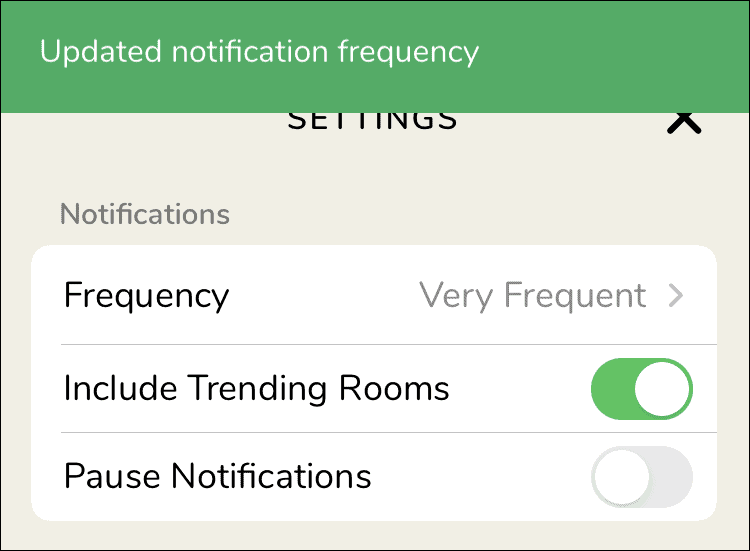Enable the Pause Notifications switch
The image size is (750, 551).
tap(642, 477)
